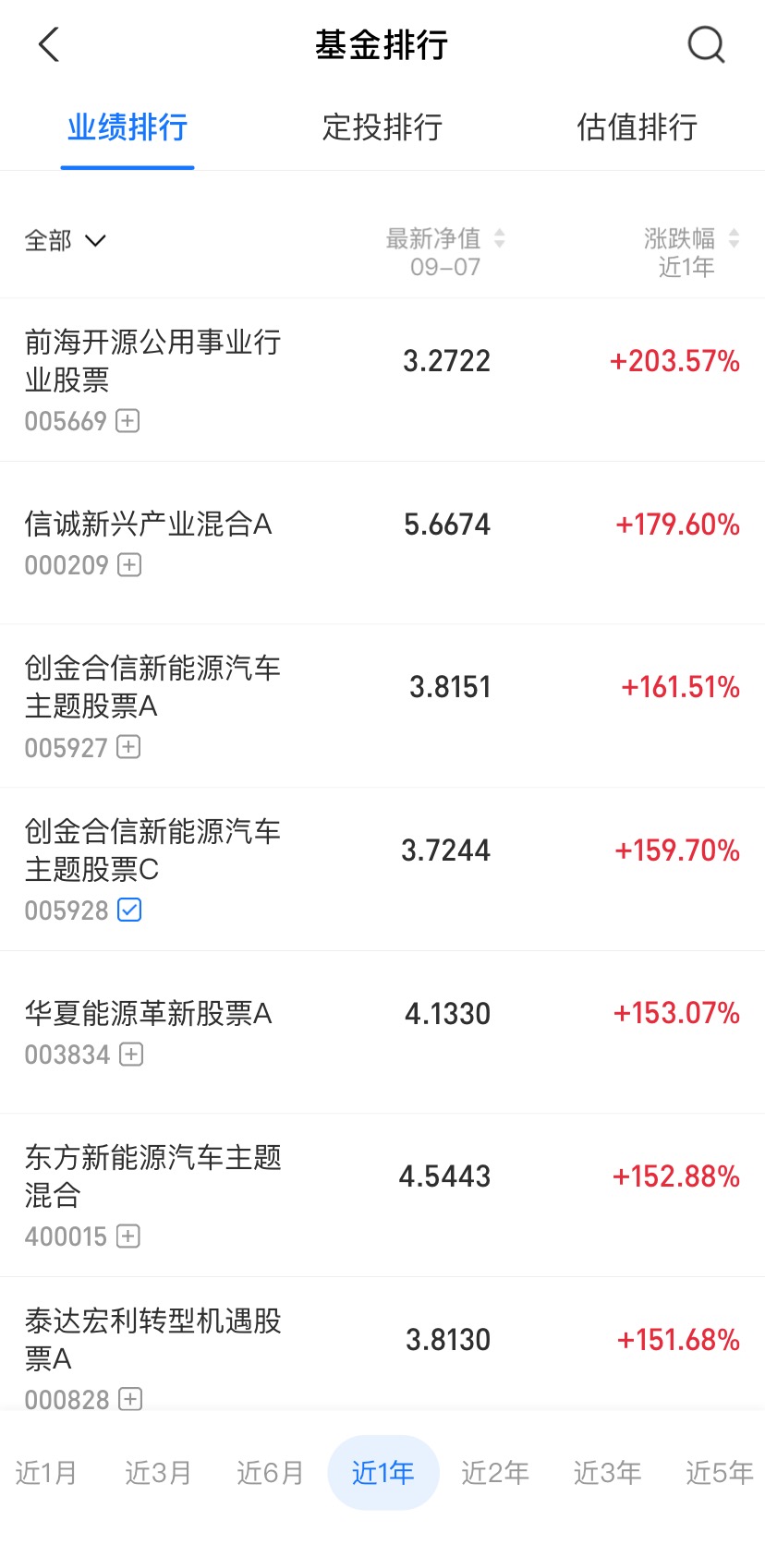The image size is (765, 1568).
Task: Switch to the 估值排行 tab
Action: tap(636, 128)
